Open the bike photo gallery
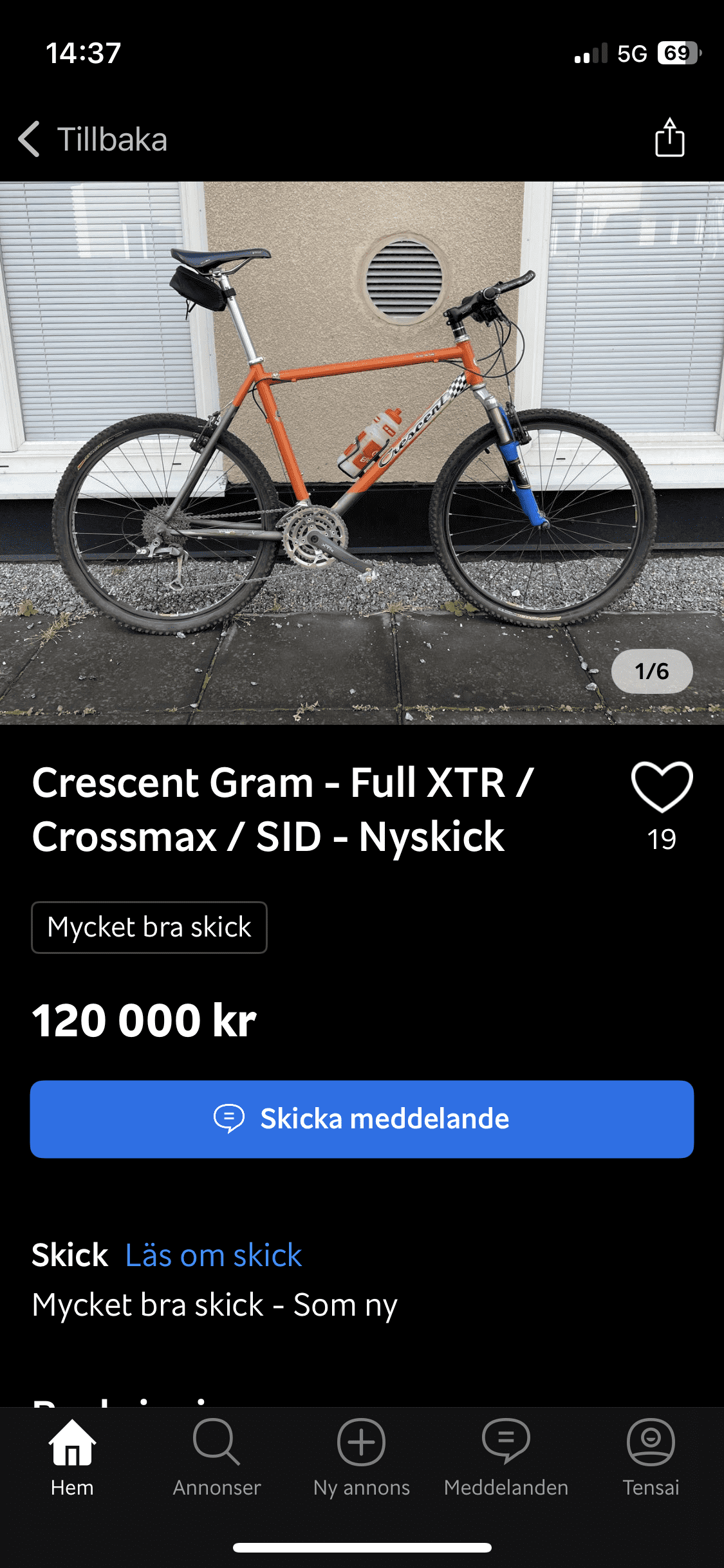 tap(362, 453)
